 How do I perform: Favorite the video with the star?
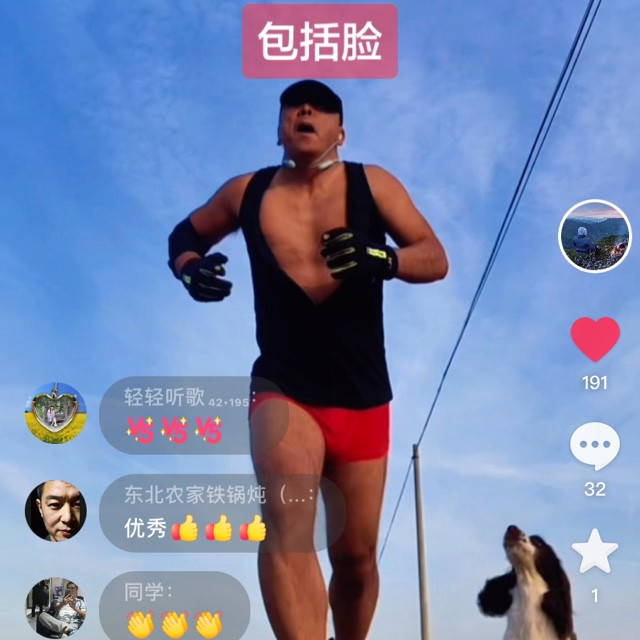click(595, 552)
